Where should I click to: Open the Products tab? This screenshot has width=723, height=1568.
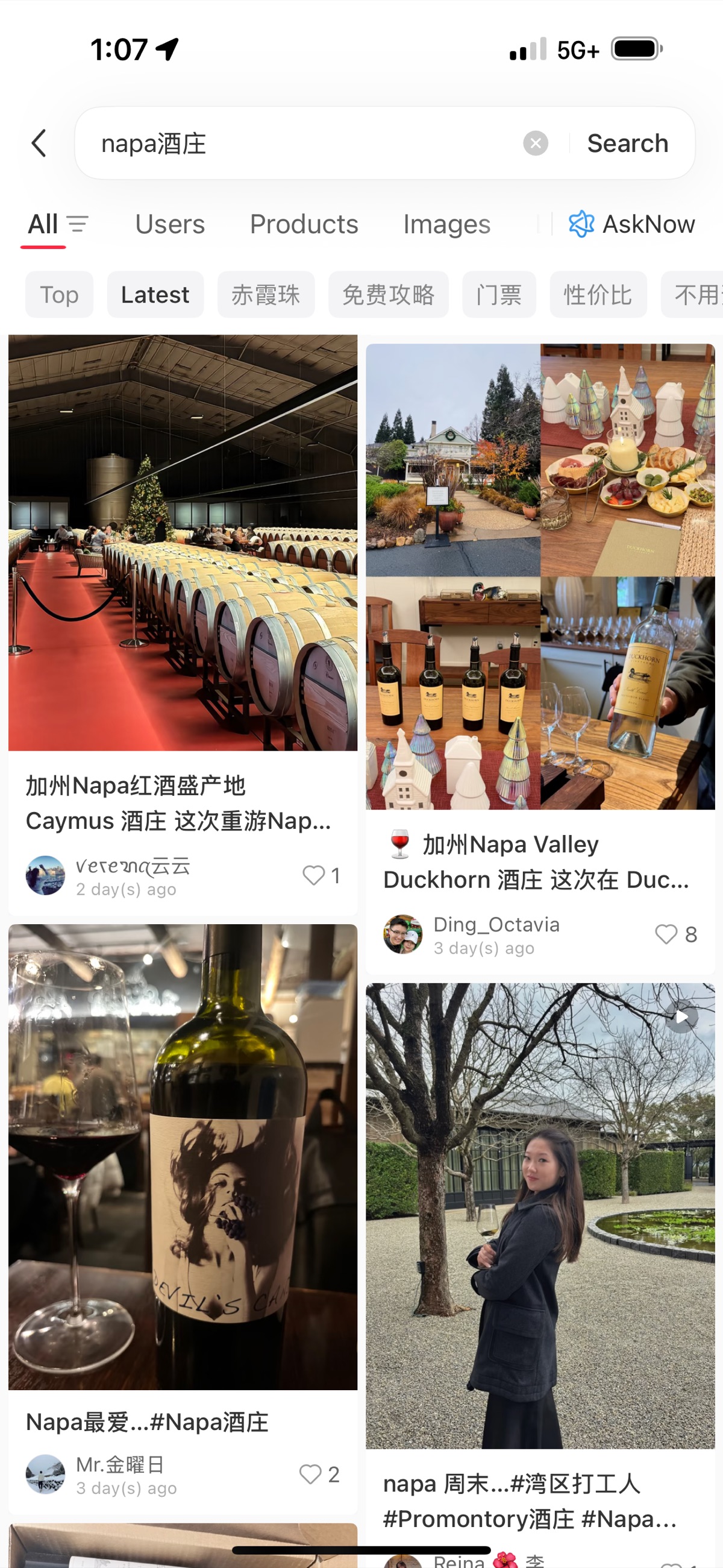pyautogui.click(x=303, y=224)
